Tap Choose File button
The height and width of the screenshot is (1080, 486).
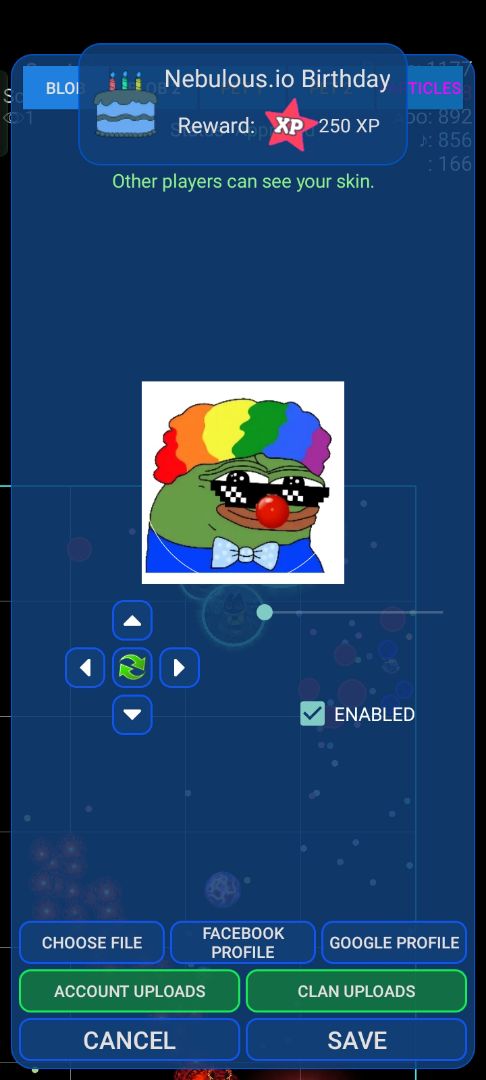pos(92,942)
